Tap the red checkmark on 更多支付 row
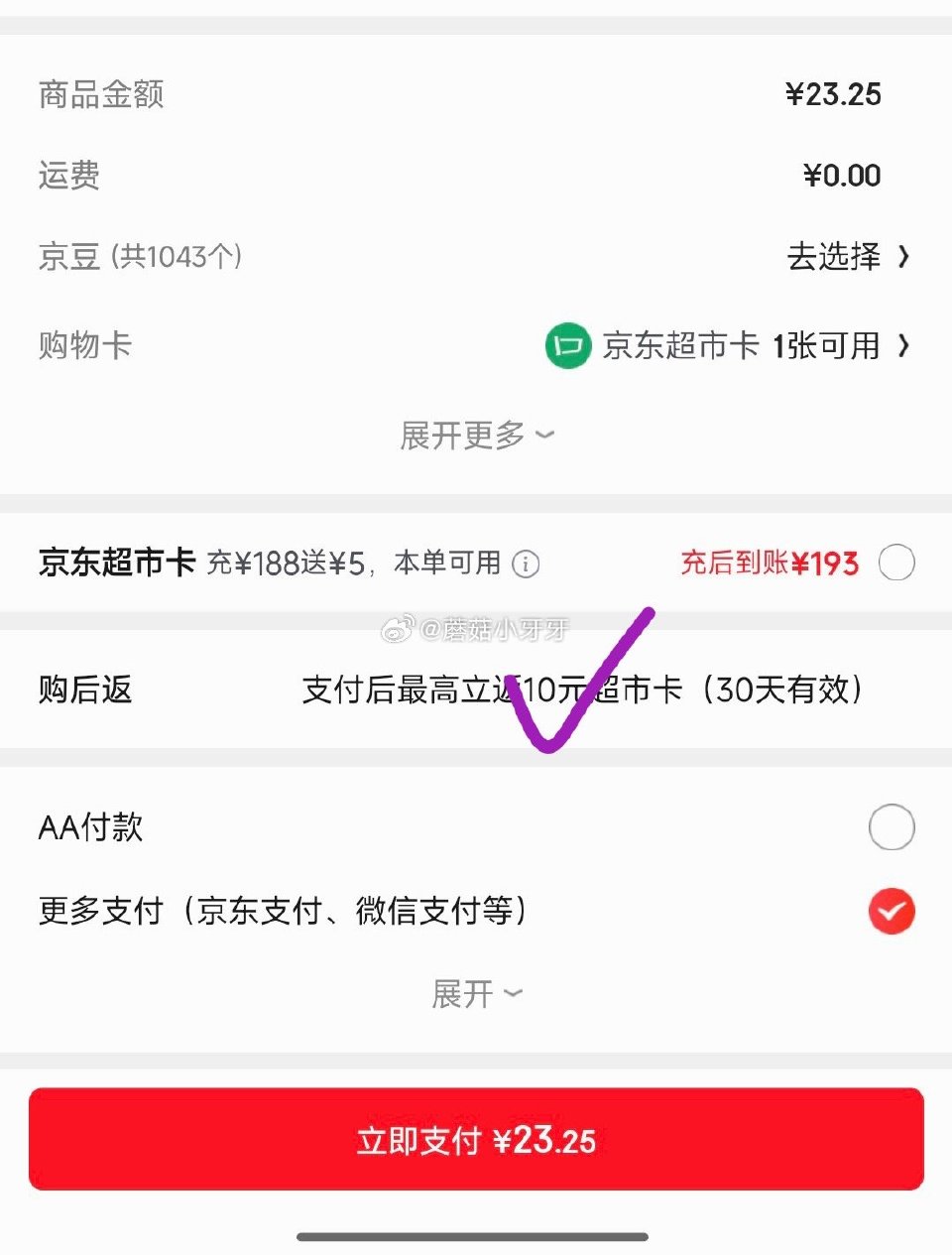Viewport: 952px width, 1255px height. click(x=892, y=911)
